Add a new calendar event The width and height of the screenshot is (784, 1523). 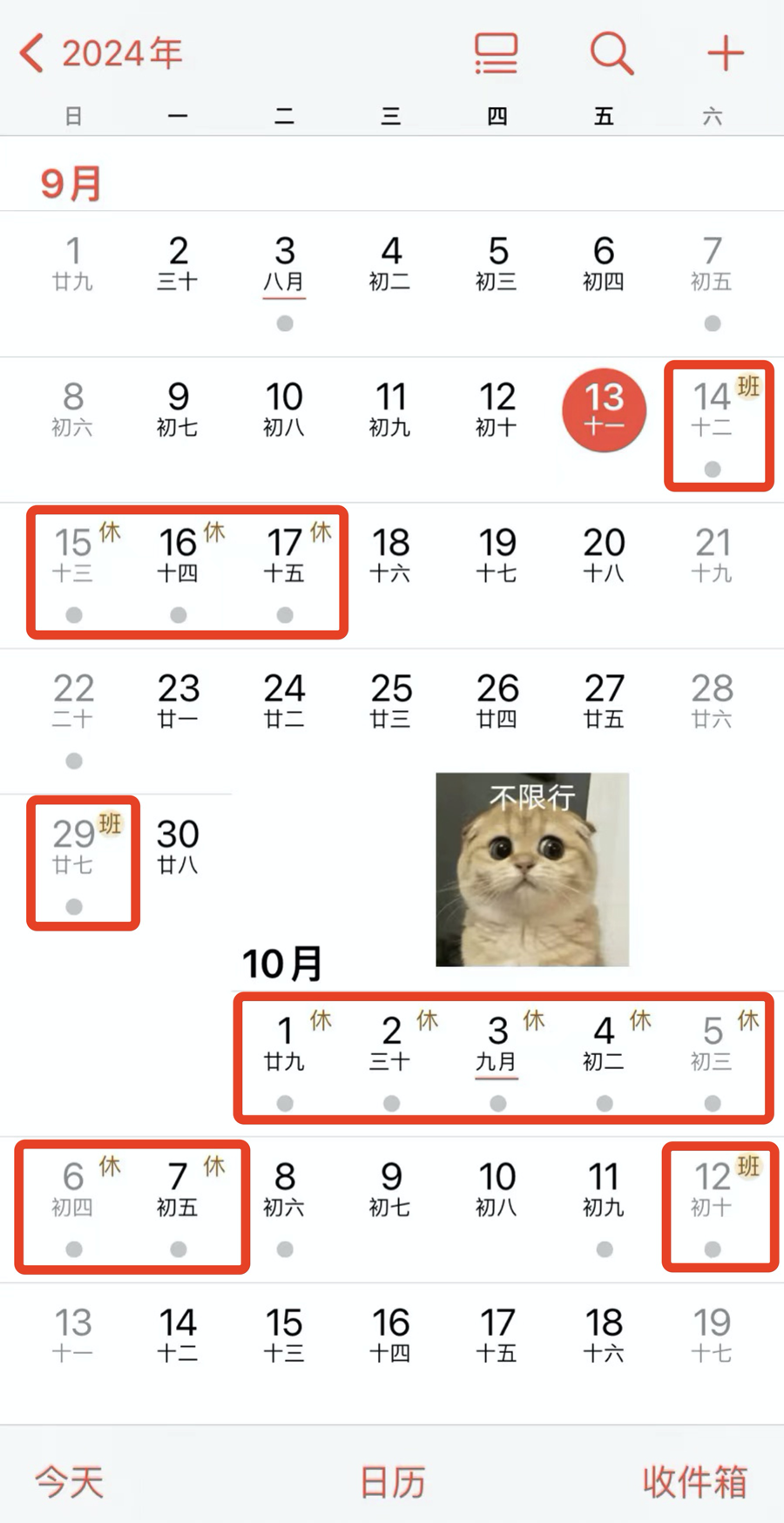point(725,53)
